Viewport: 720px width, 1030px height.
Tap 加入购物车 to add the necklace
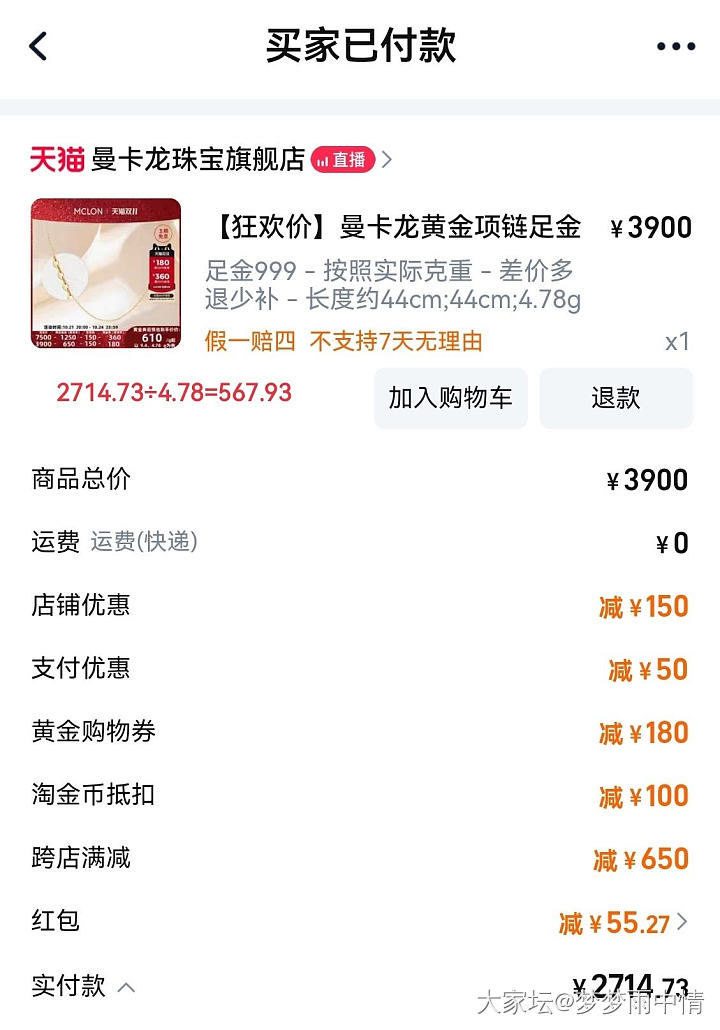(x=450, y=398)
